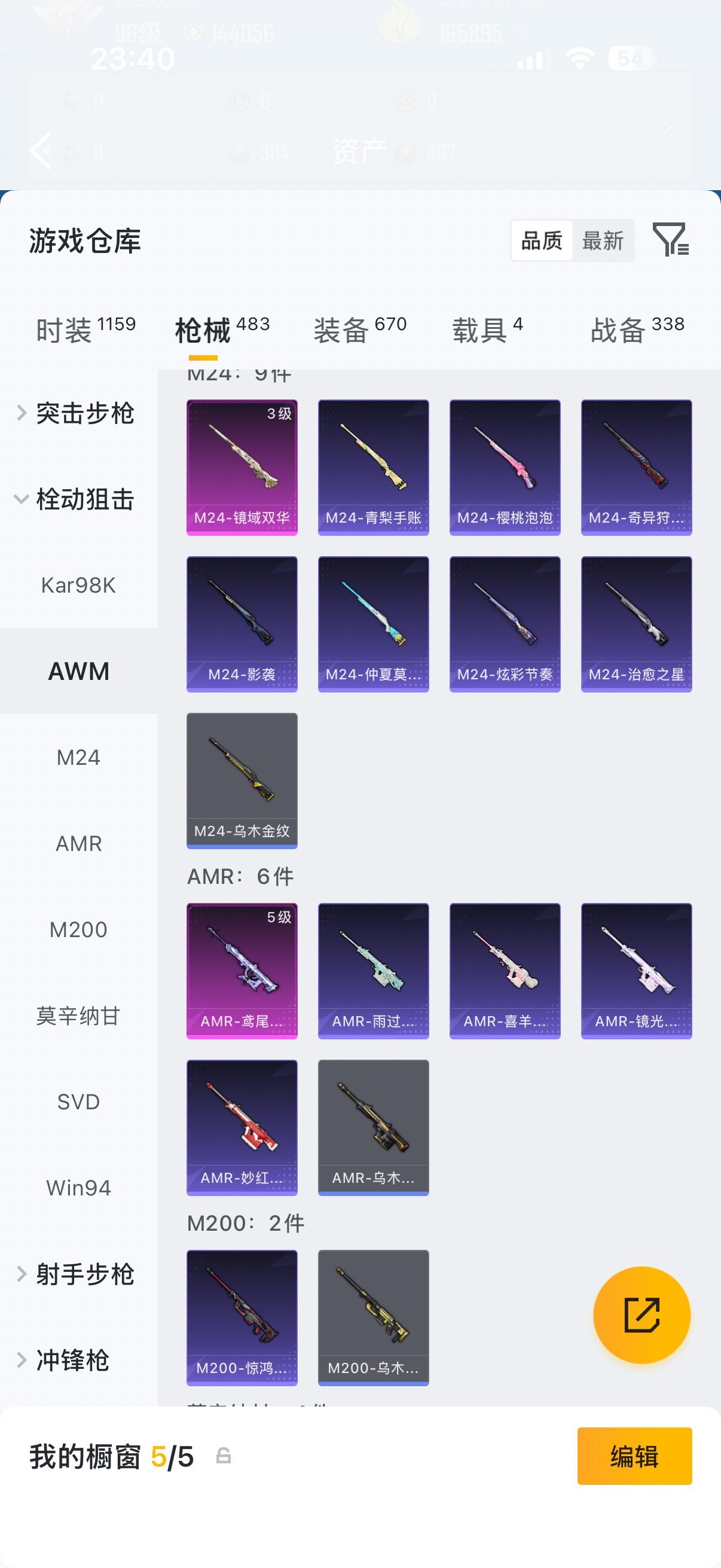Open the filter icon next to 最新

[670, 240]
